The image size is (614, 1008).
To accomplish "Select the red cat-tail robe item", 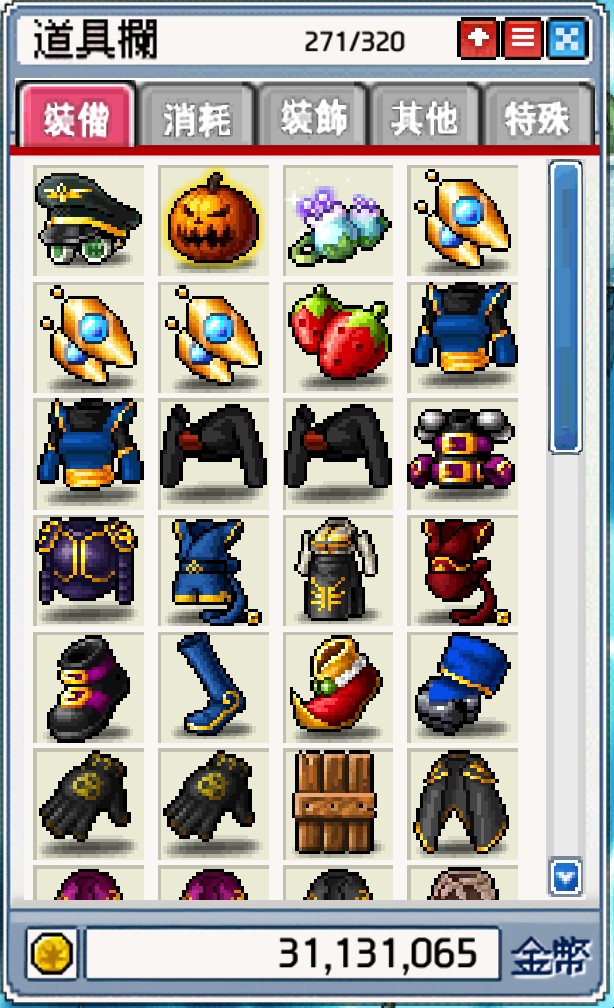I will [461, 570].
